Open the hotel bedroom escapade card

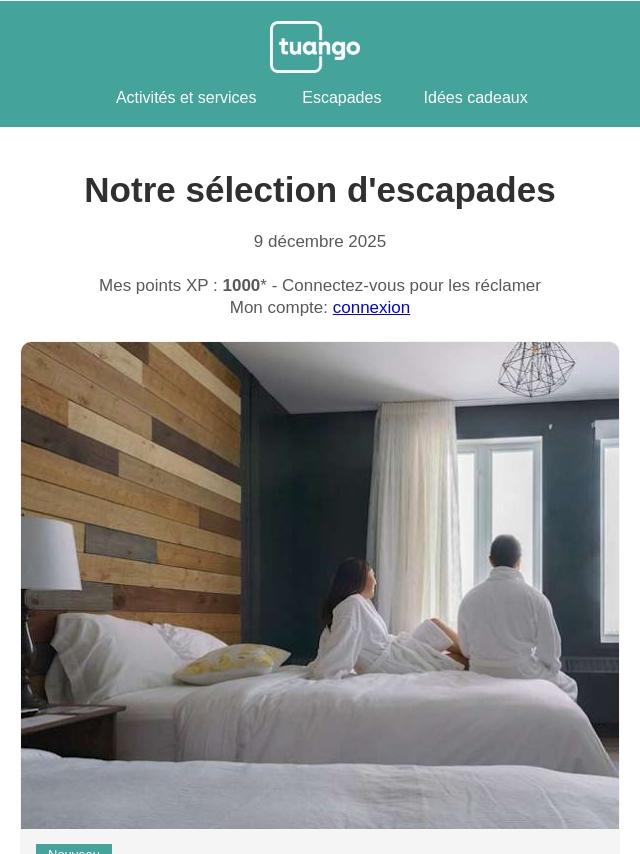(x=320, y=585)
